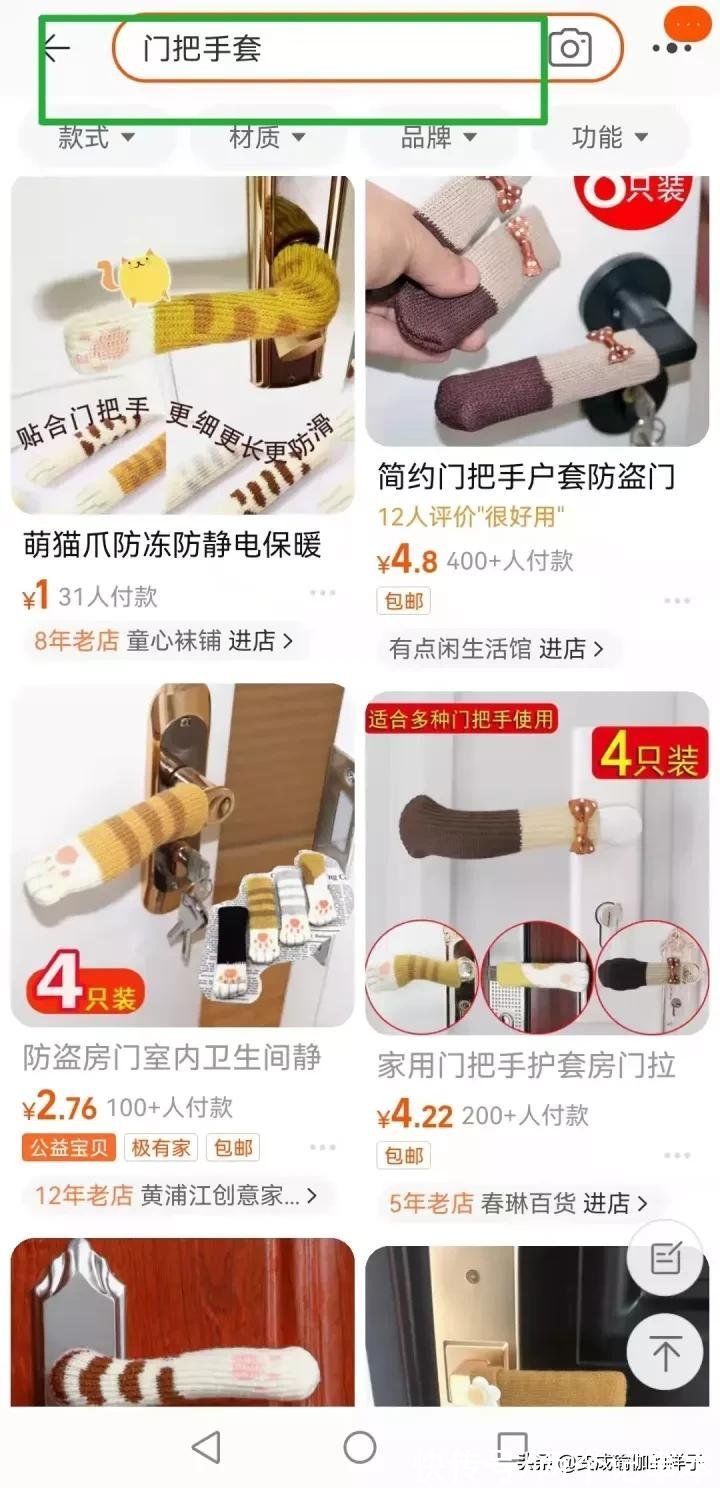
Task: Go back with the top-left arrow
Action: (56, 48)
